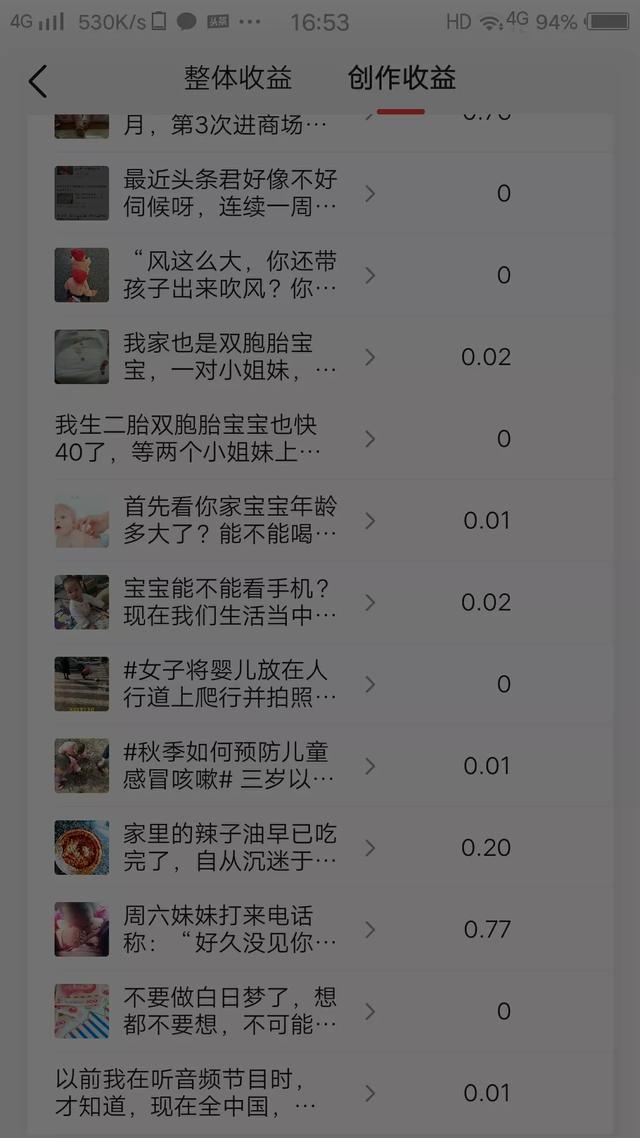Open the post 我生二胎双胞胎宝宝也快40了

(x=190, y=439)
